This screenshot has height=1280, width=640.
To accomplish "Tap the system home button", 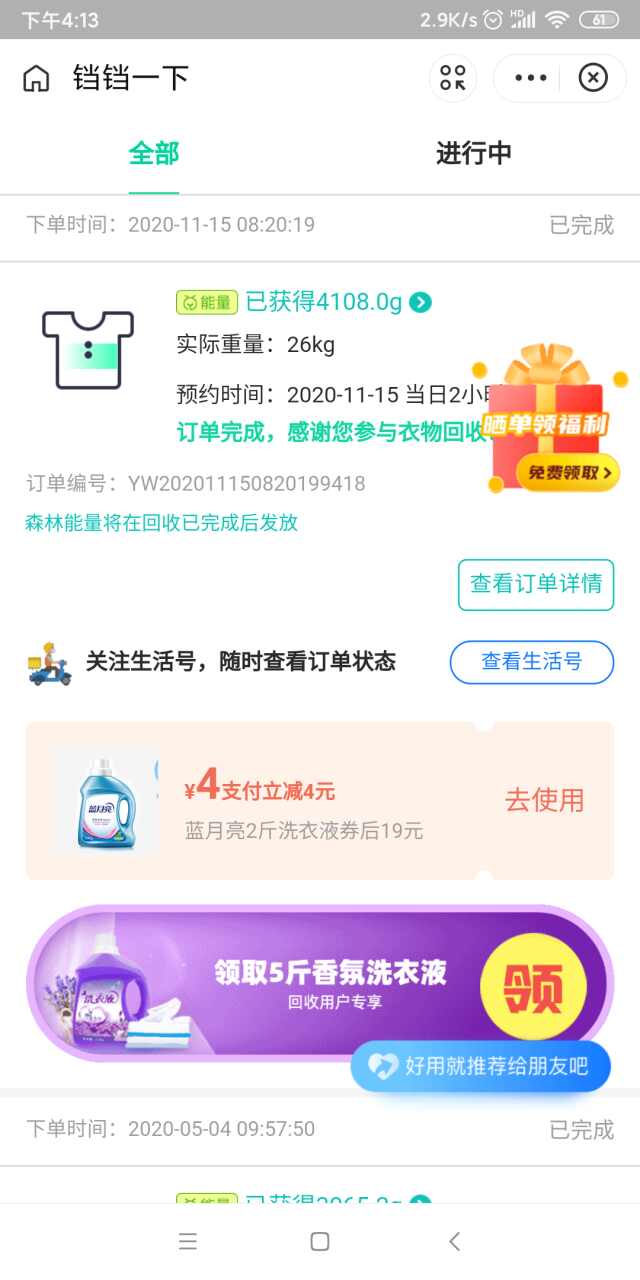I will [x=320, y=1241].
